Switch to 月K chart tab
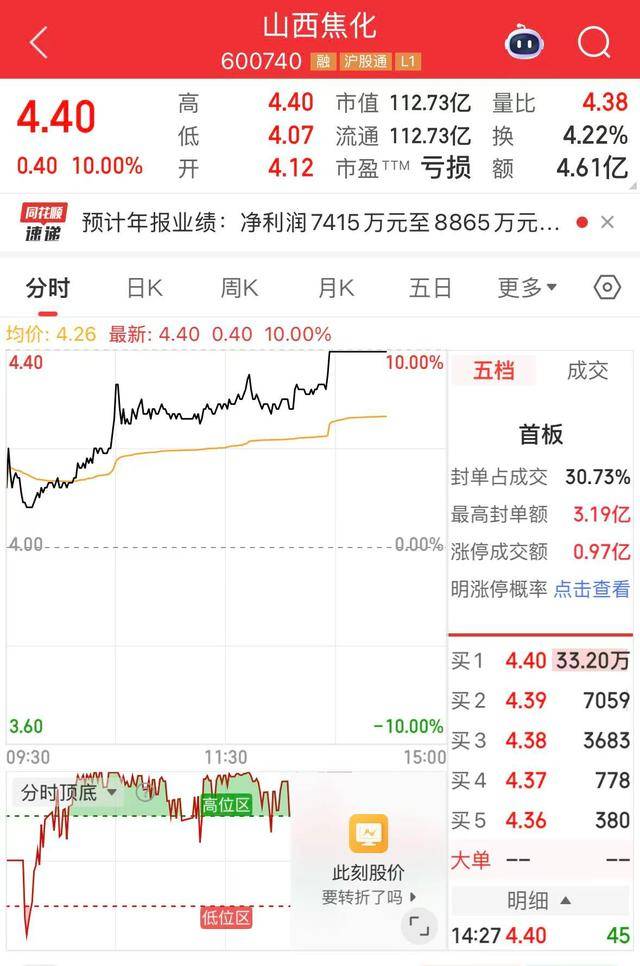 pyautogui.click(x=335, y=288)
